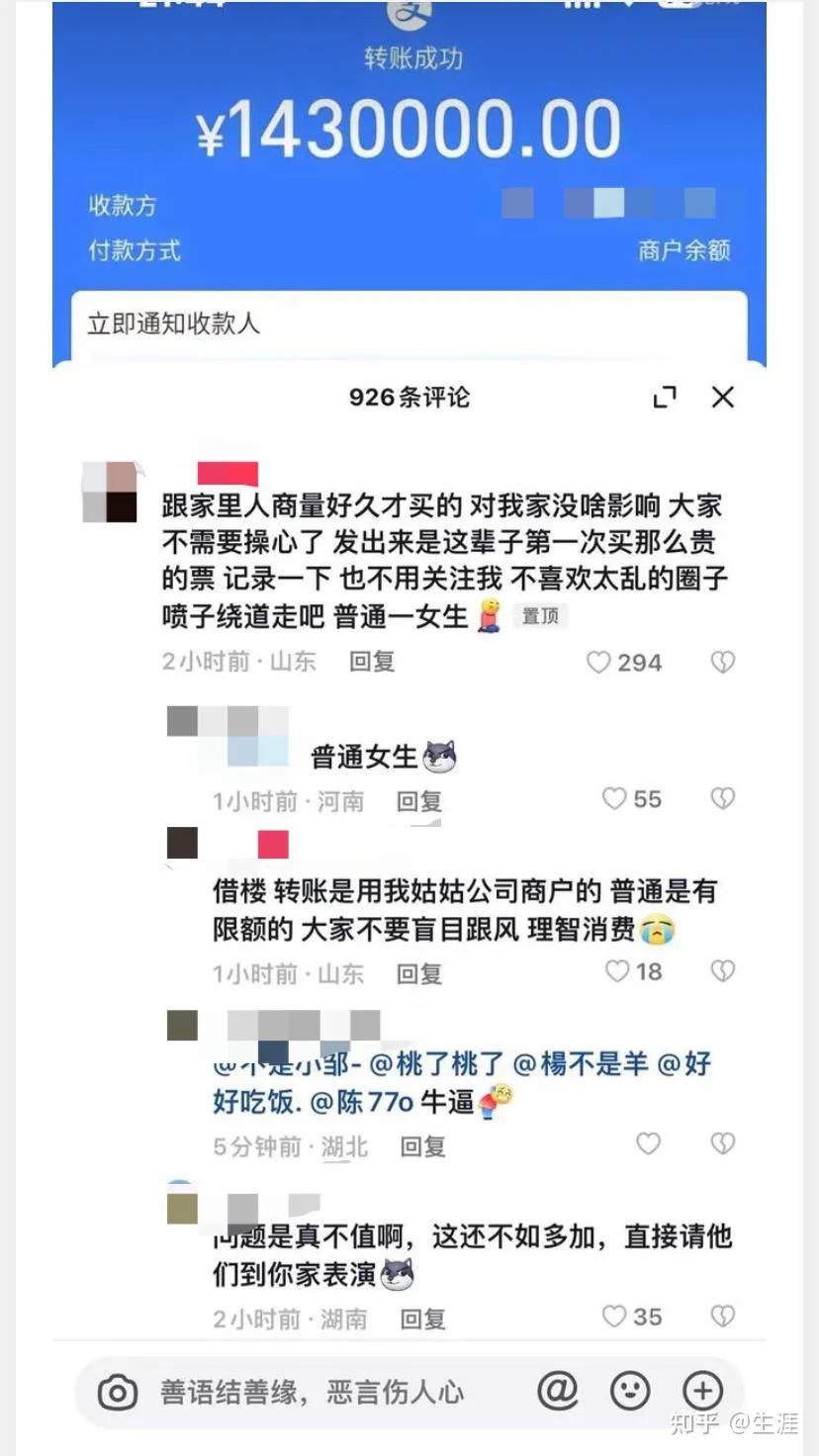Reply to the 借楼 comment via 回复
The image size is (819, 1456).
click(x=419, y=973)
